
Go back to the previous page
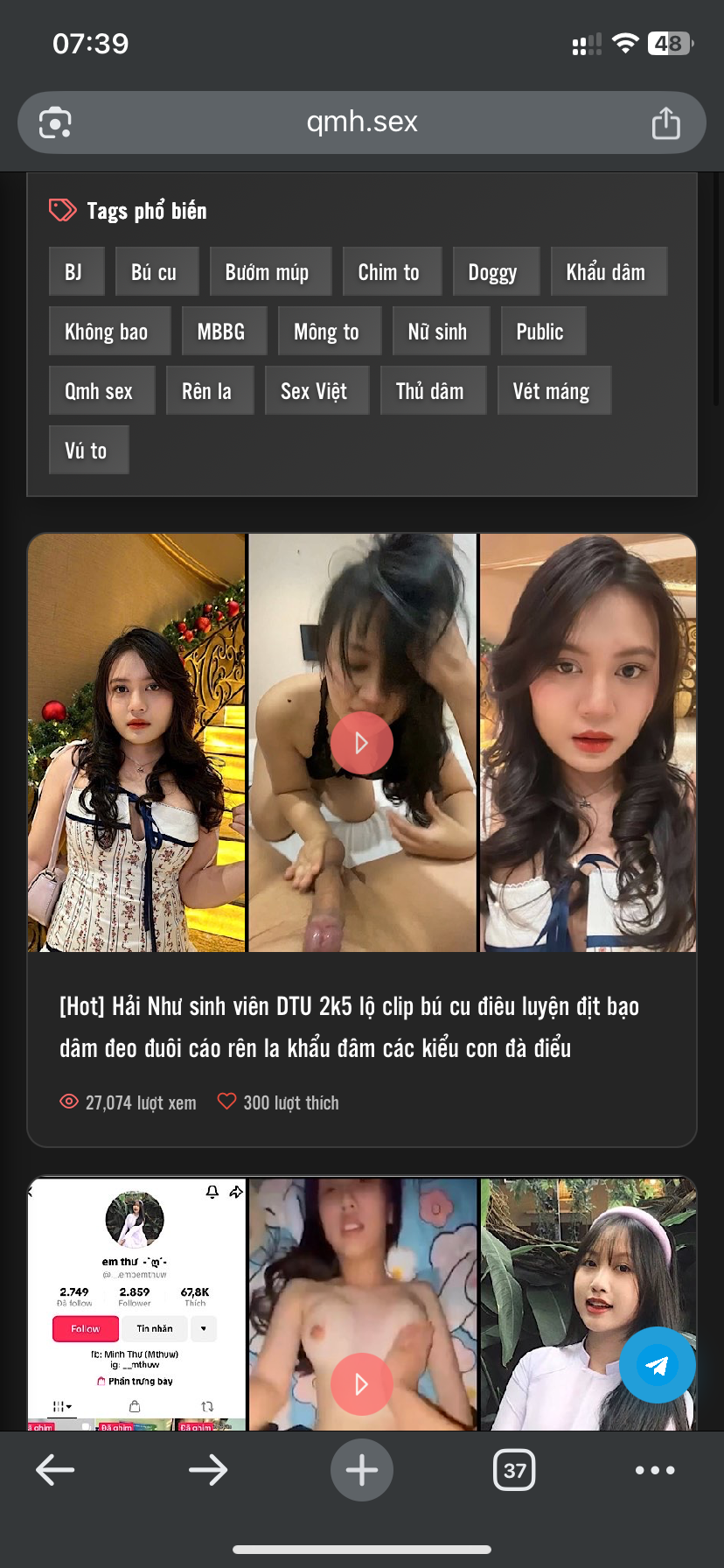(55, 1470)
